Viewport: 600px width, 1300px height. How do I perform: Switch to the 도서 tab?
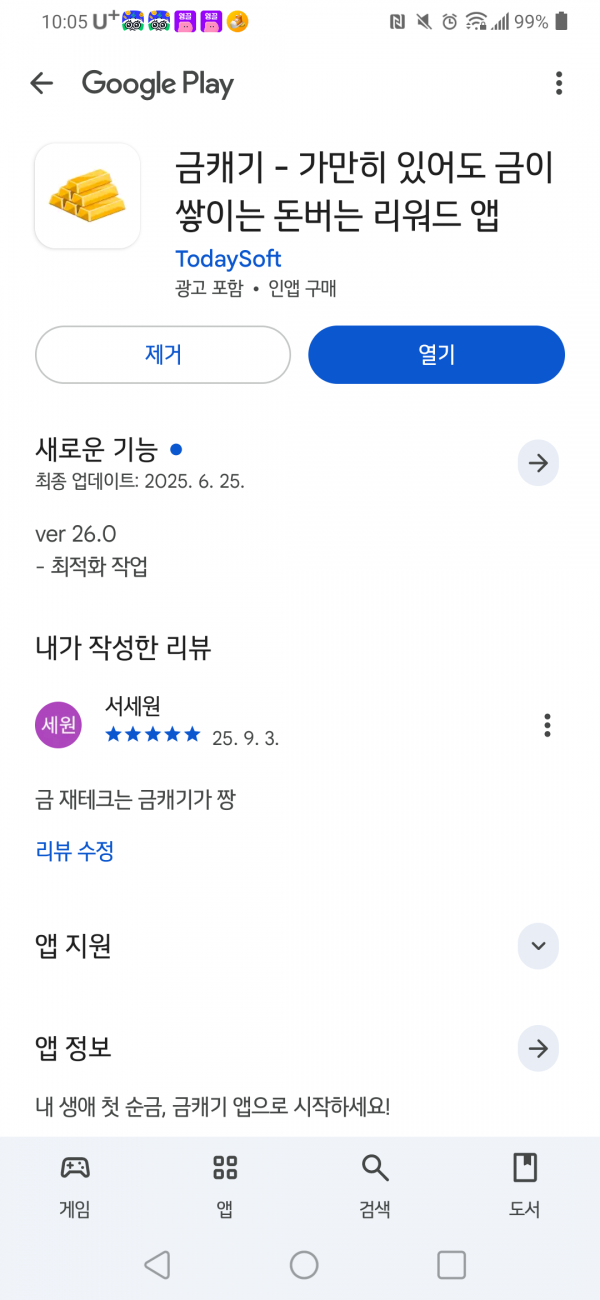point(525,1185)
